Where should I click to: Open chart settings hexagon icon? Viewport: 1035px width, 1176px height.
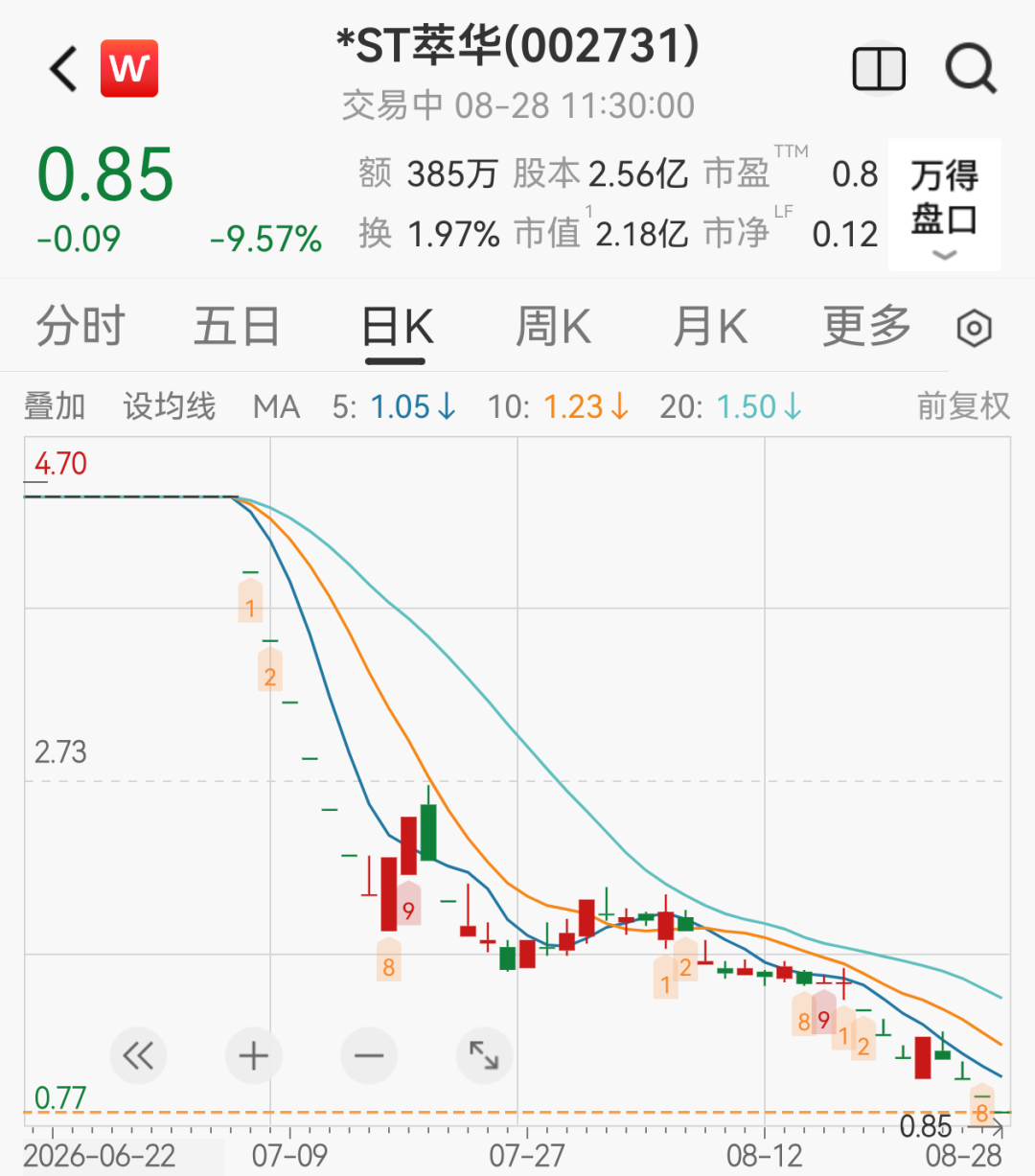pyautogui.click(x=975, y=329)
